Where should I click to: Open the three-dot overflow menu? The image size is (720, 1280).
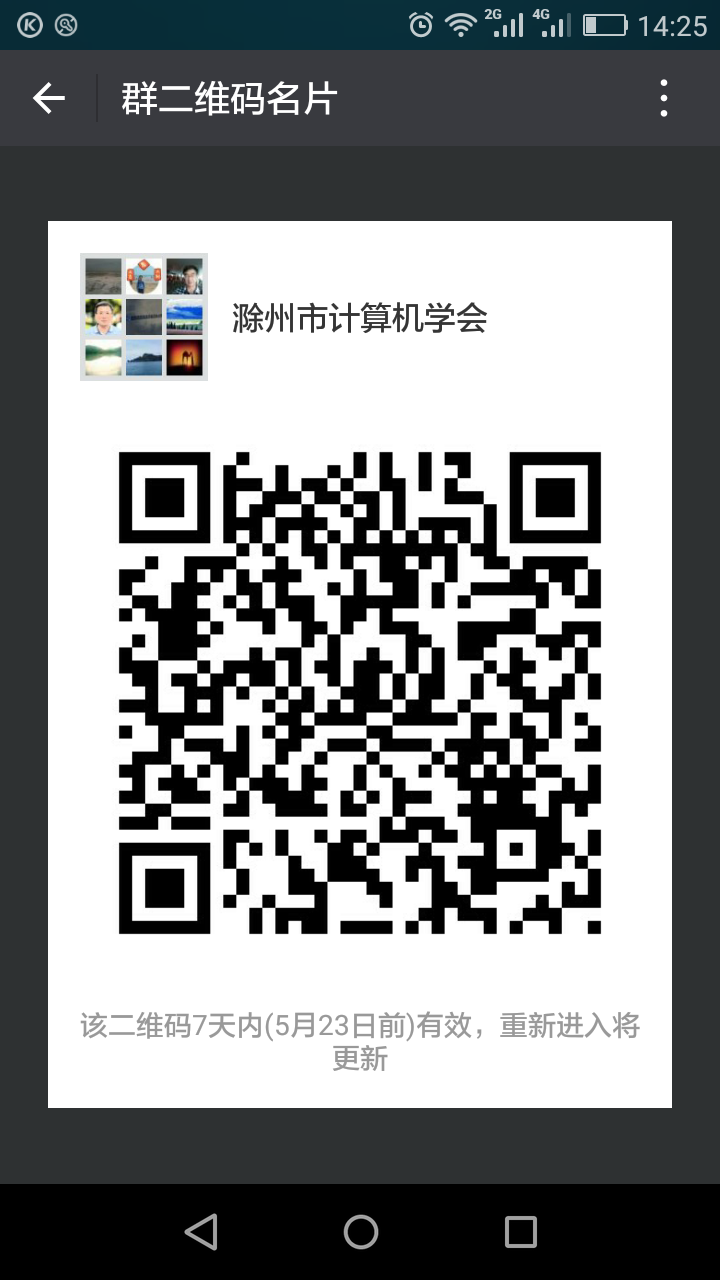[x=664, y=99]
